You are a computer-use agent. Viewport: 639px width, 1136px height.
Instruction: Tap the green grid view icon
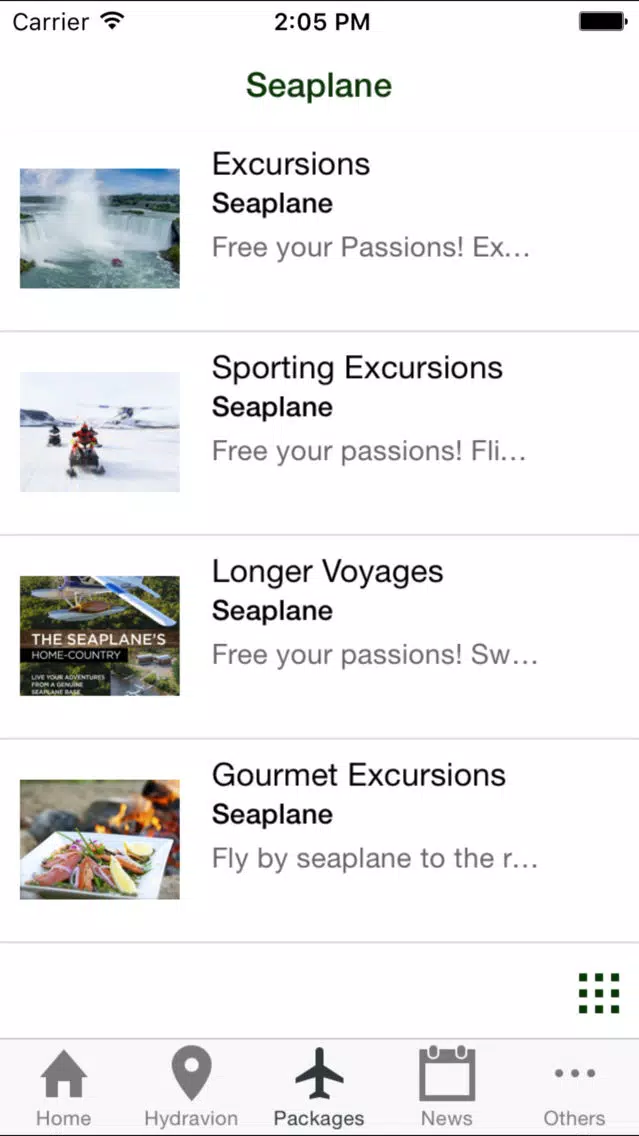(599, 993)
